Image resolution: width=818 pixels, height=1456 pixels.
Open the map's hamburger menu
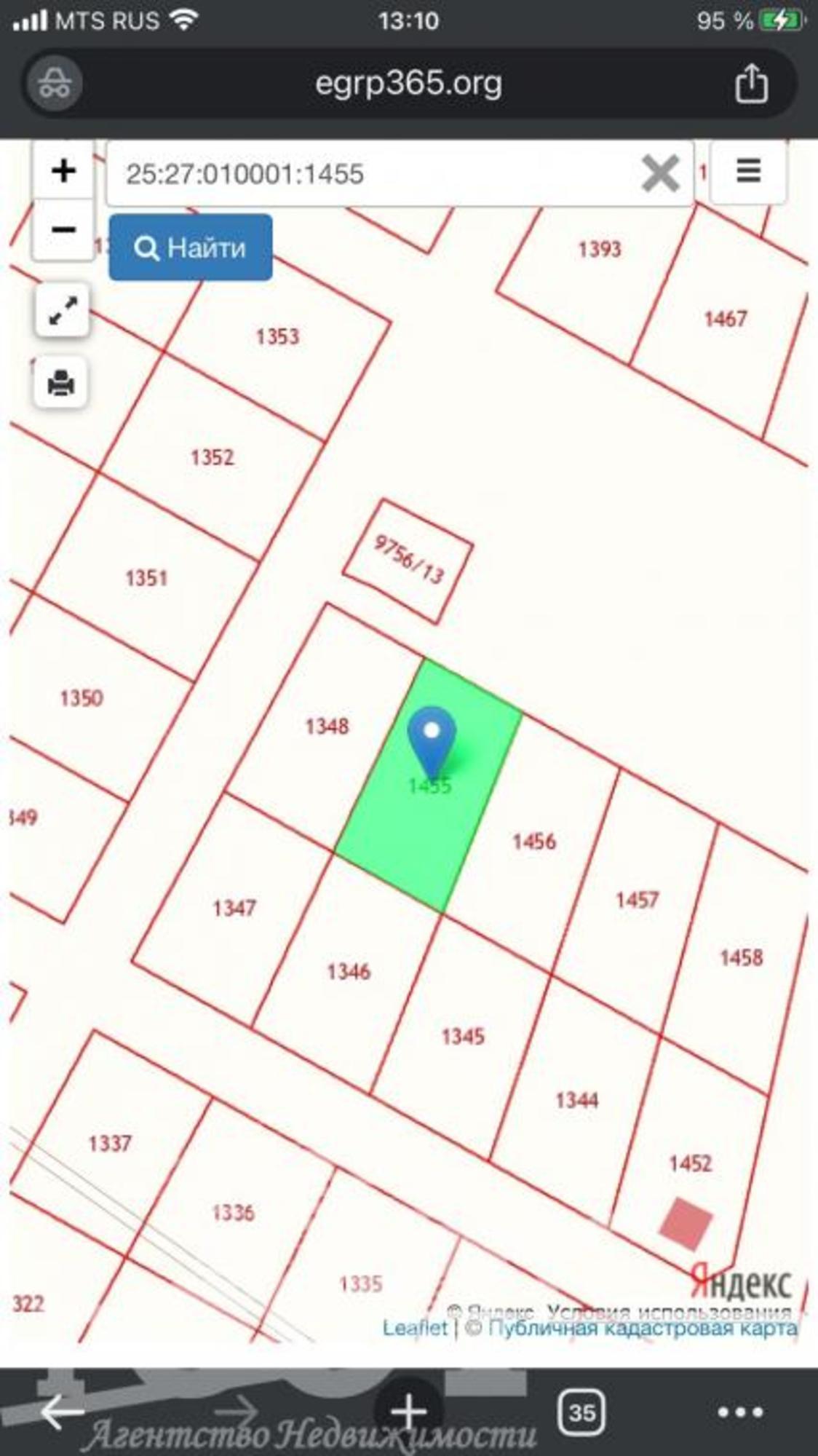tap(748, 172)
